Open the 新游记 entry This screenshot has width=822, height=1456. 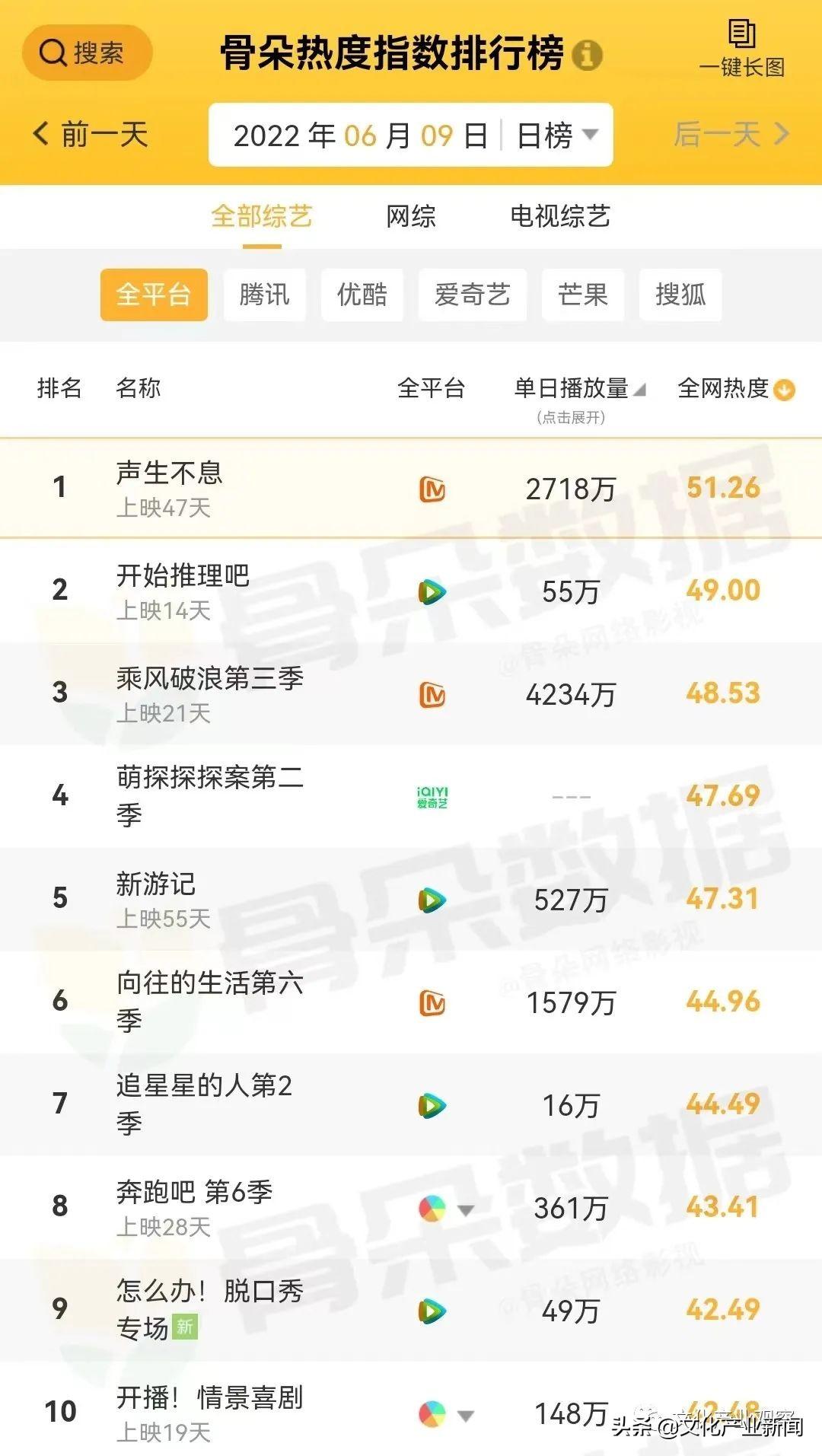tap(156, 884)
